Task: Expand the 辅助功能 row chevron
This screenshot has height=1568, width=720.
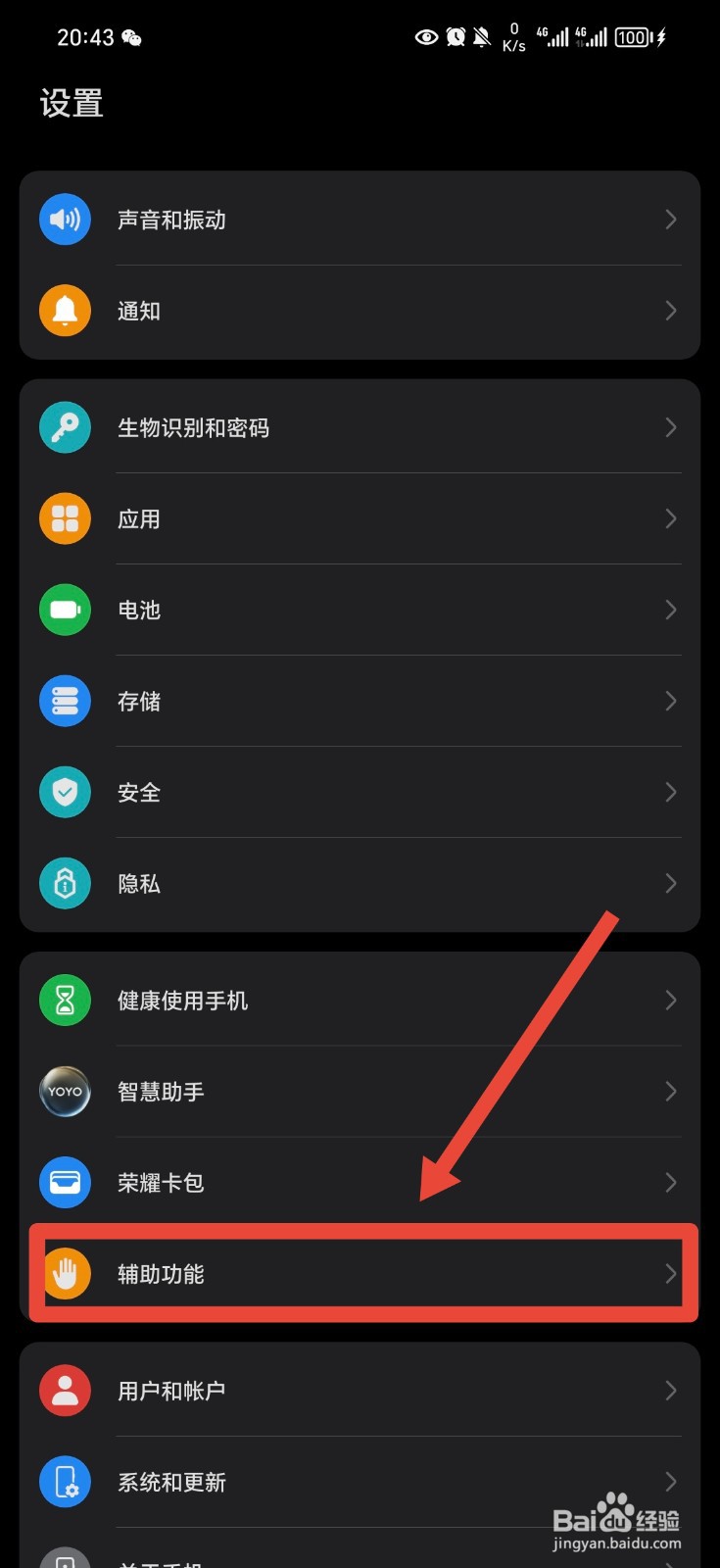Action: 670,1274
